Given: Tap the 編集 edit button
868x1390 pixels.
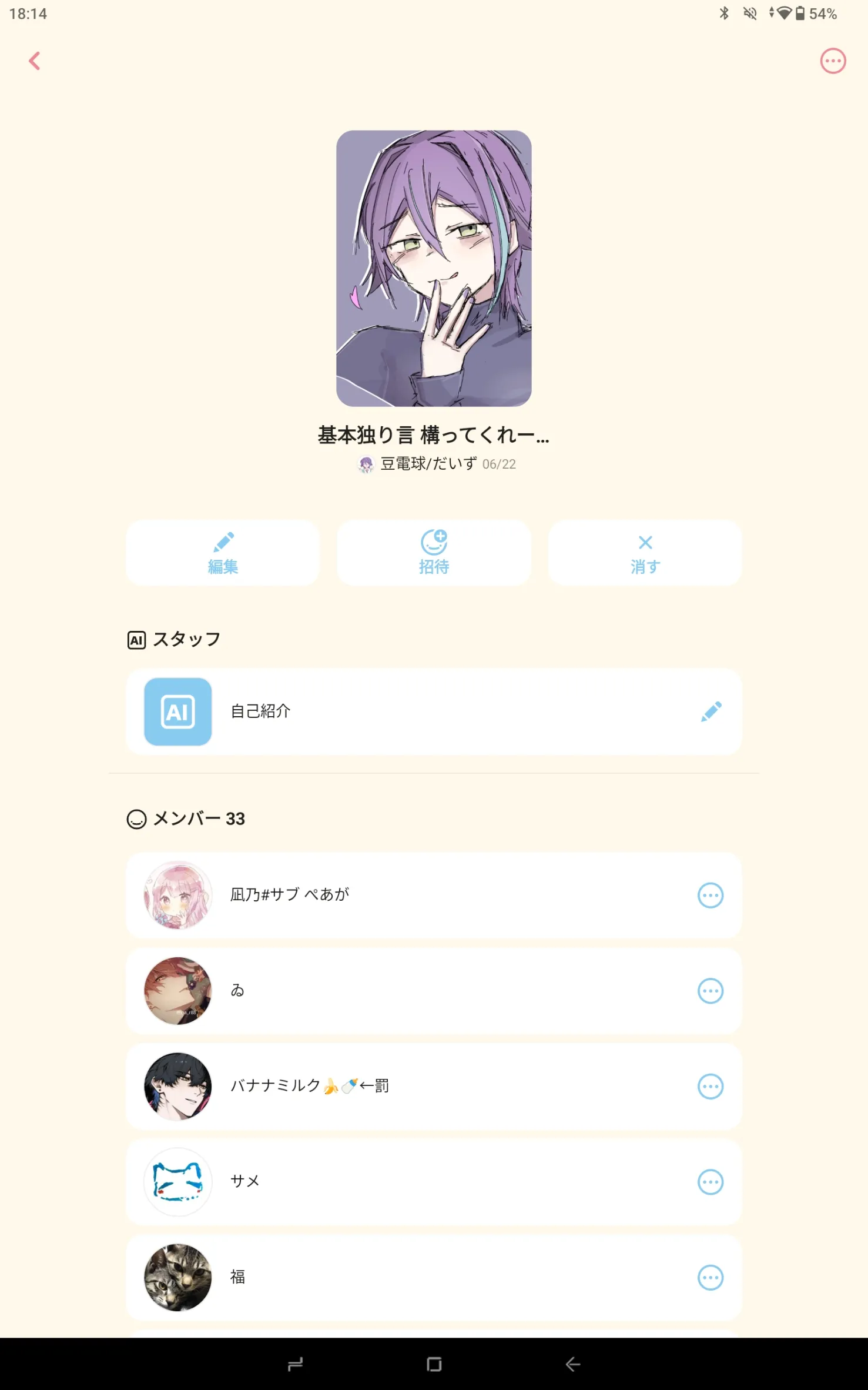Looking at the screenshot, I should [x=223, y=553].
